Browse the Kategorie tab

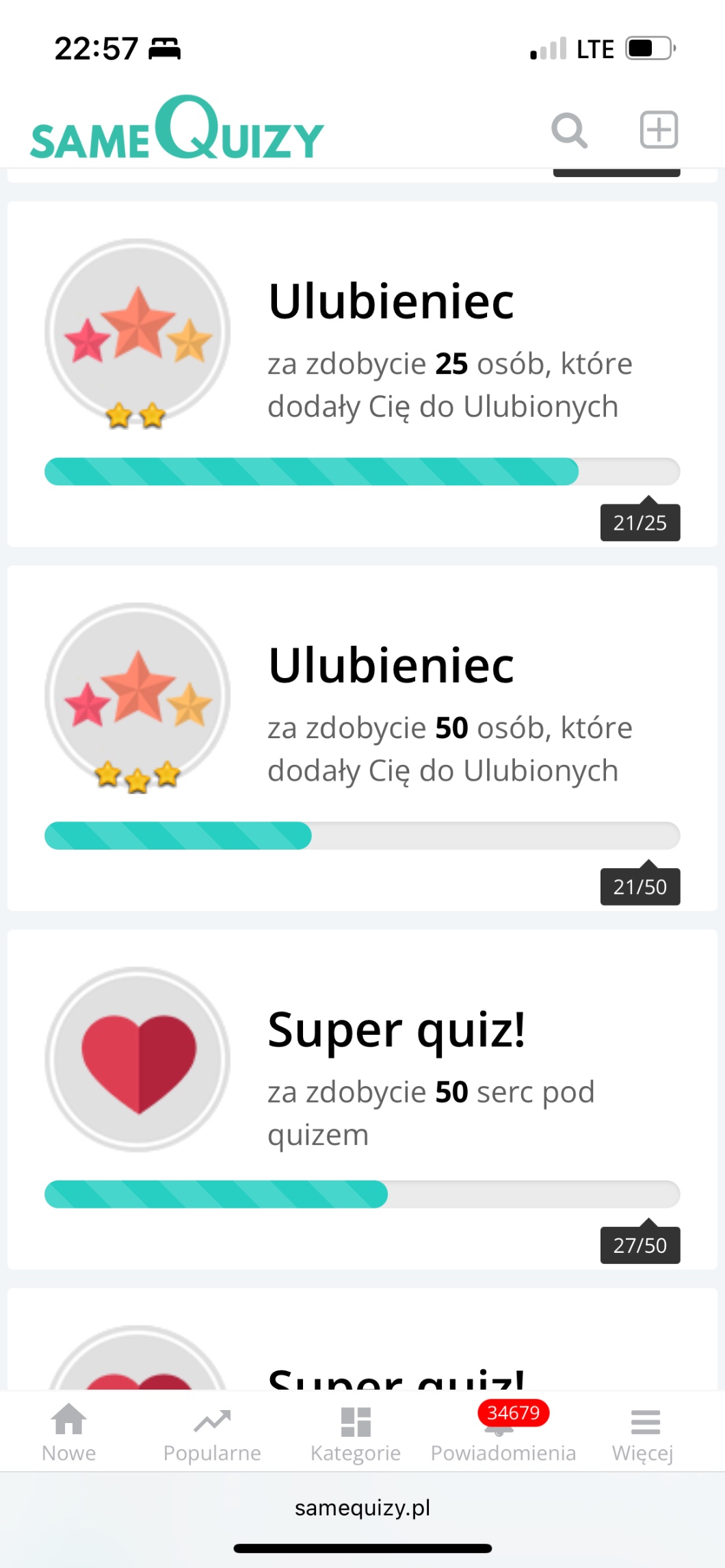pos(356,1433)
